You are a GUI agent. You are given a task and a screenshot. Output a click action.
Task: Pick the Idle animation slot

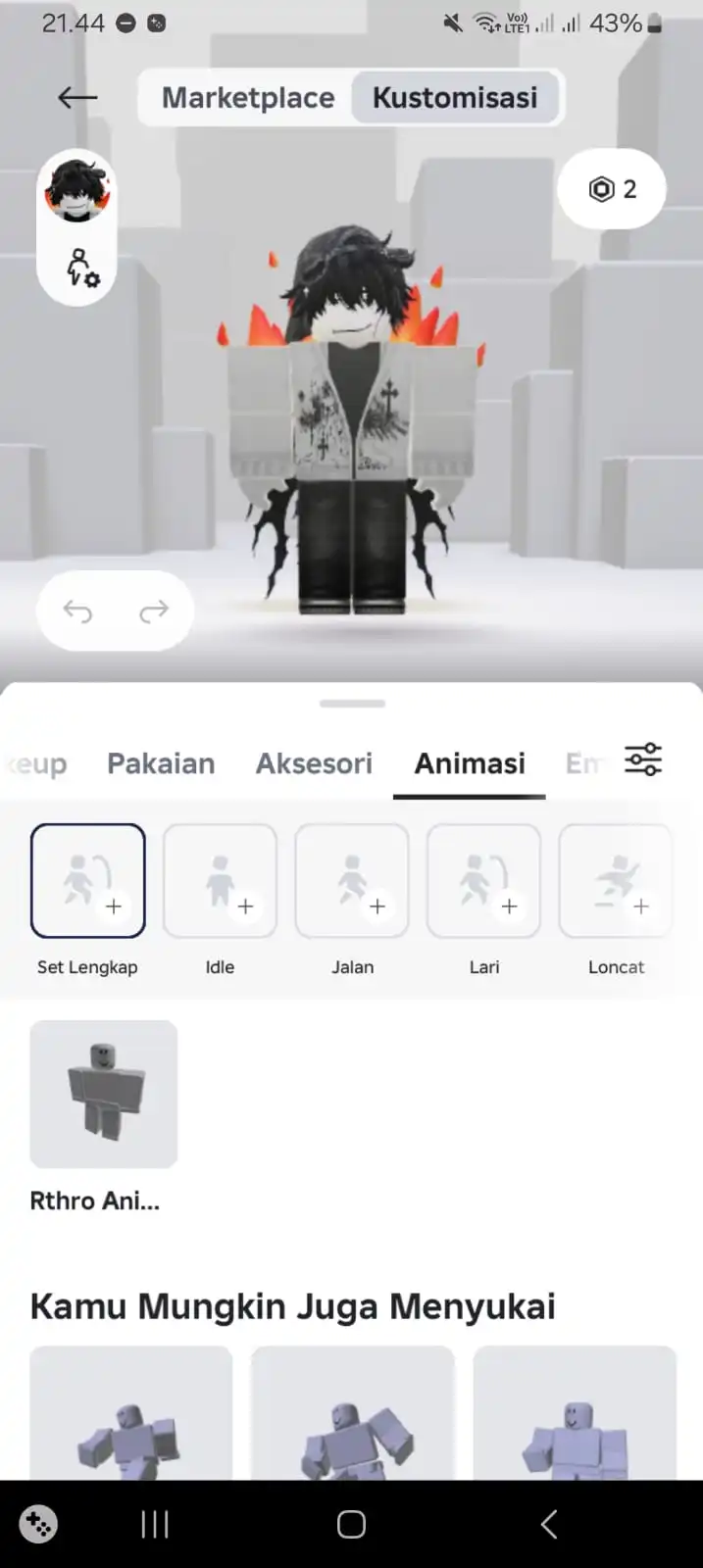coord(220,881)
